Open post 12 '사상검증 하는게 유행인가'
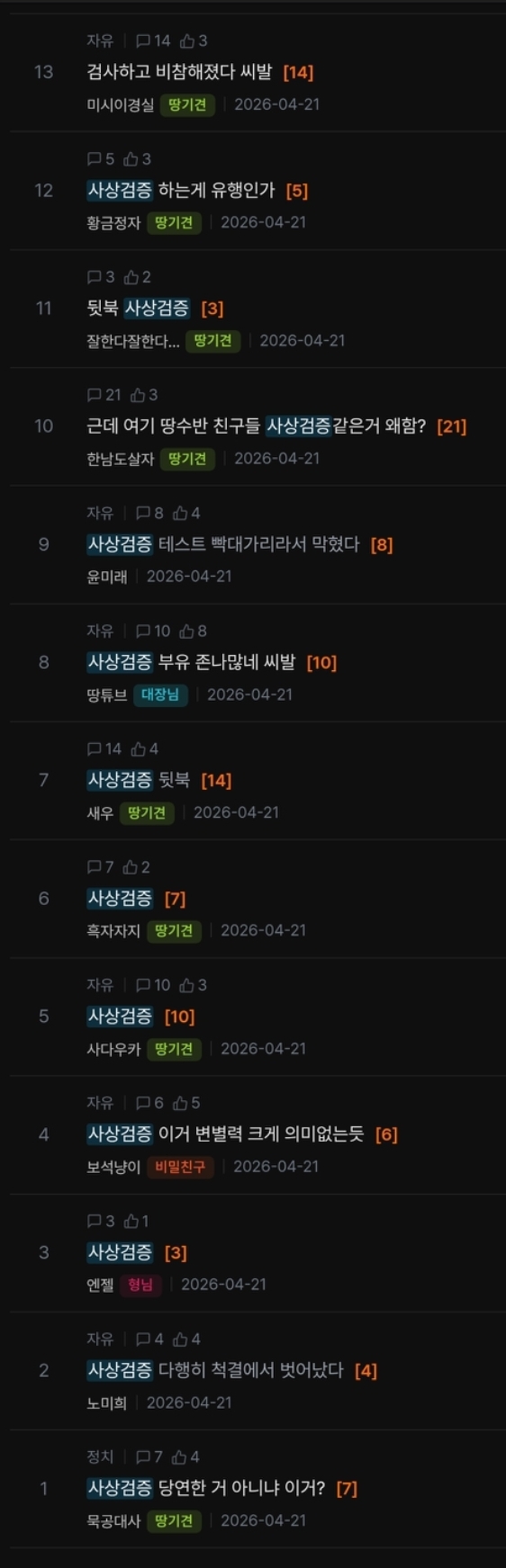Viewport: 506px width, 1568px height. pos(181,190)
